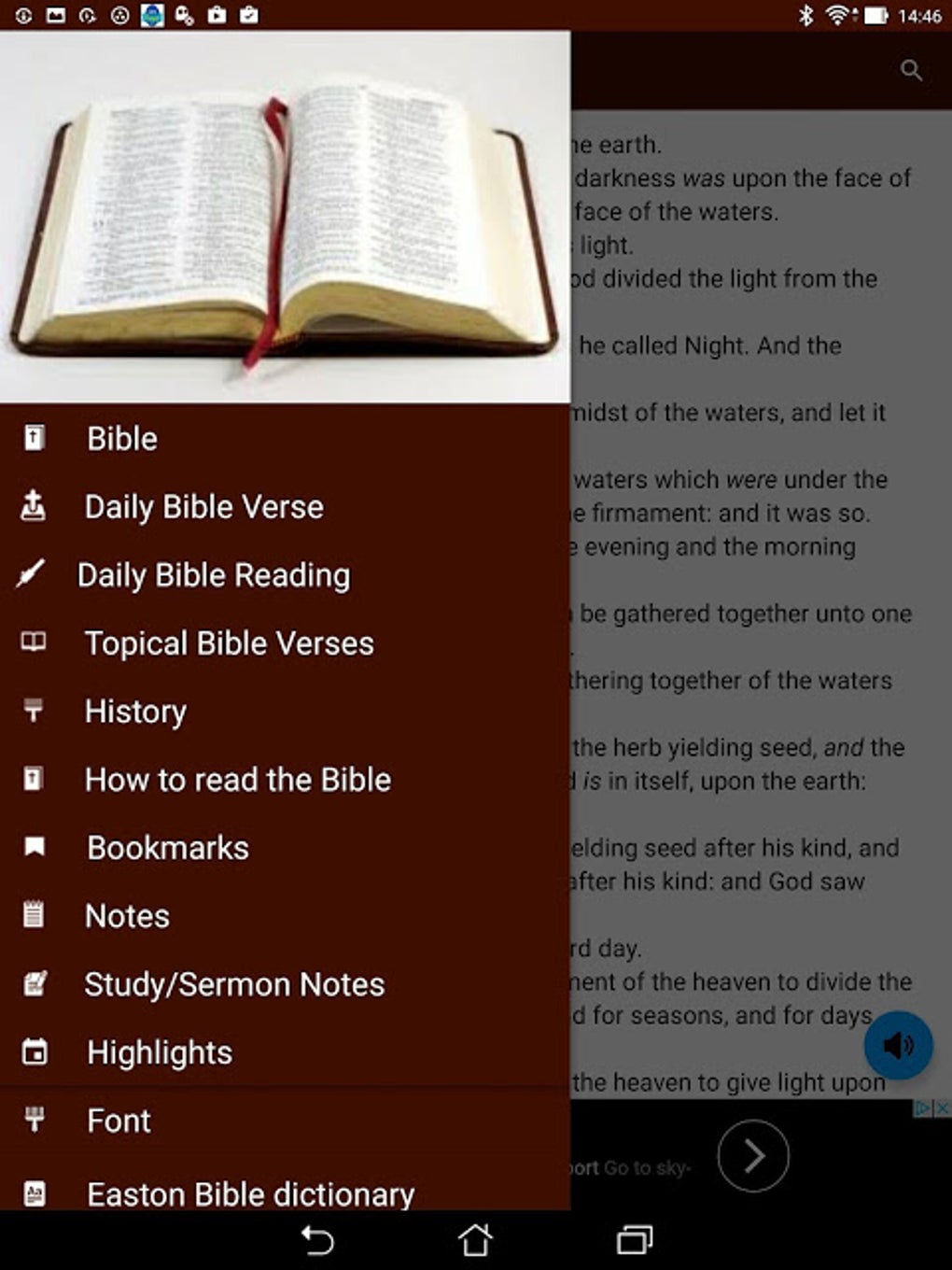View Highlights list
Viewport: 952px width, 1270px height.
click(160, 1052)
